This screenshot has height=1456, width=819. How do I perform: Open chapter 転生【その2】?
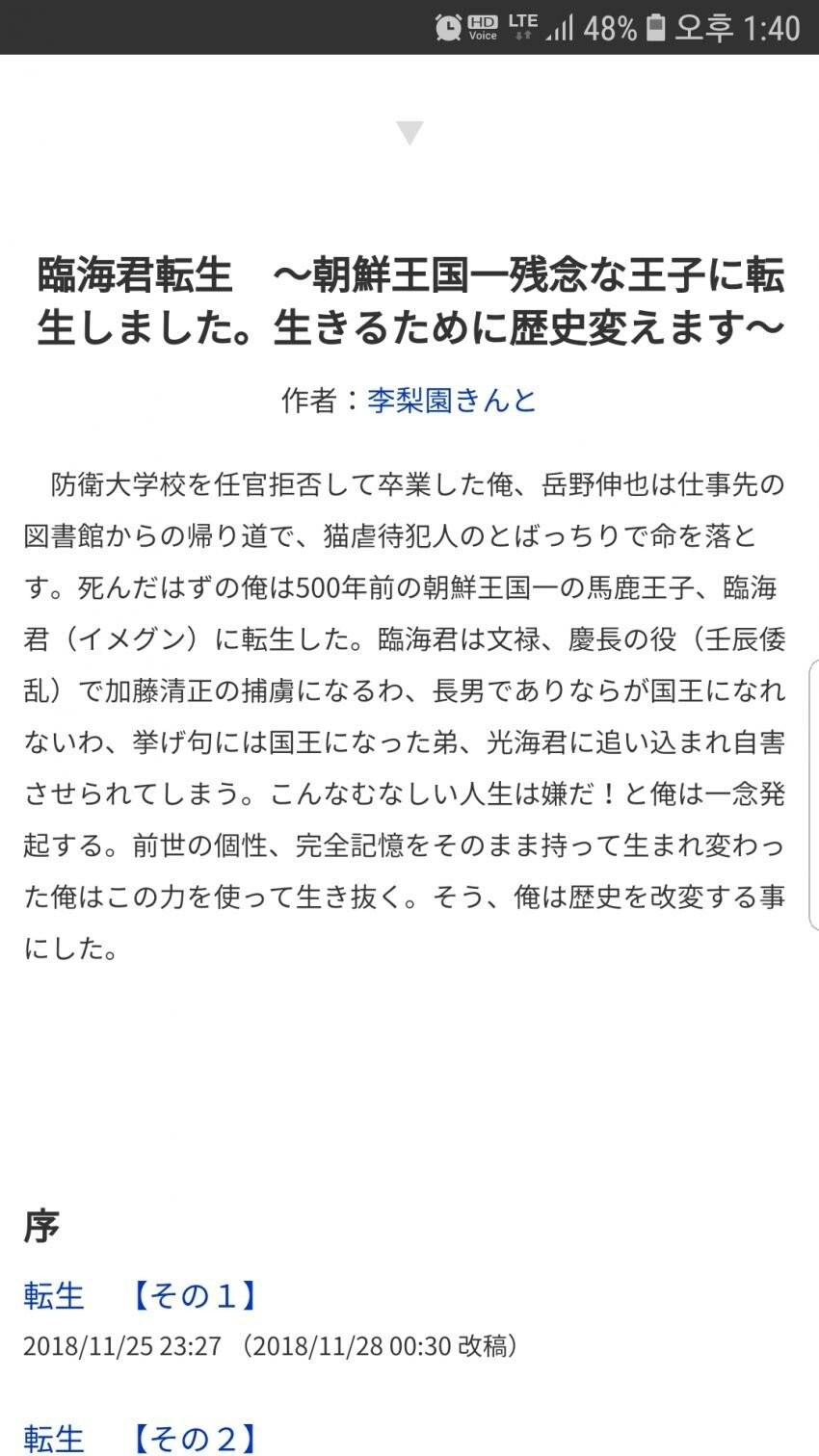[141, 1438]
